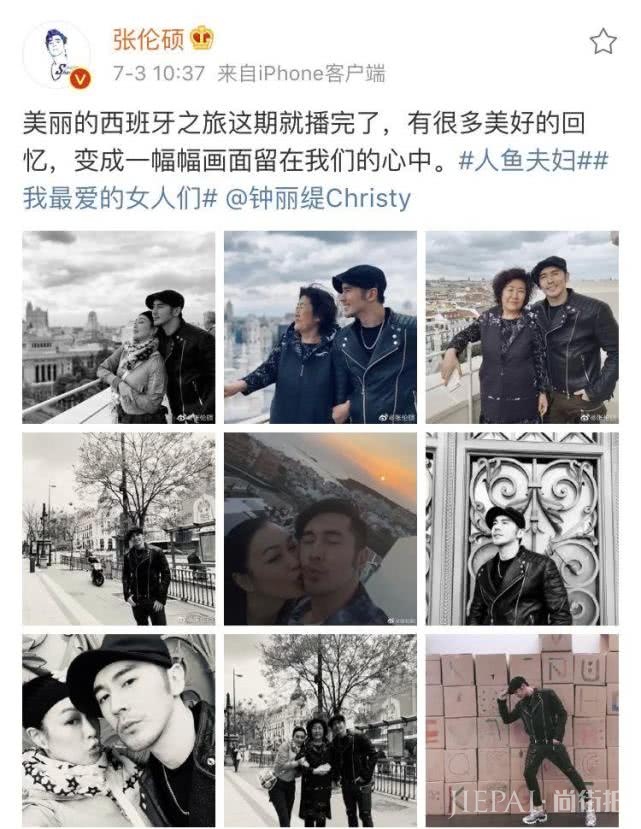Image resolution: width=641 pixels, height=829 pixels.
Task: Open the sunset kiss selfie photo
Action: coord(320,529)
